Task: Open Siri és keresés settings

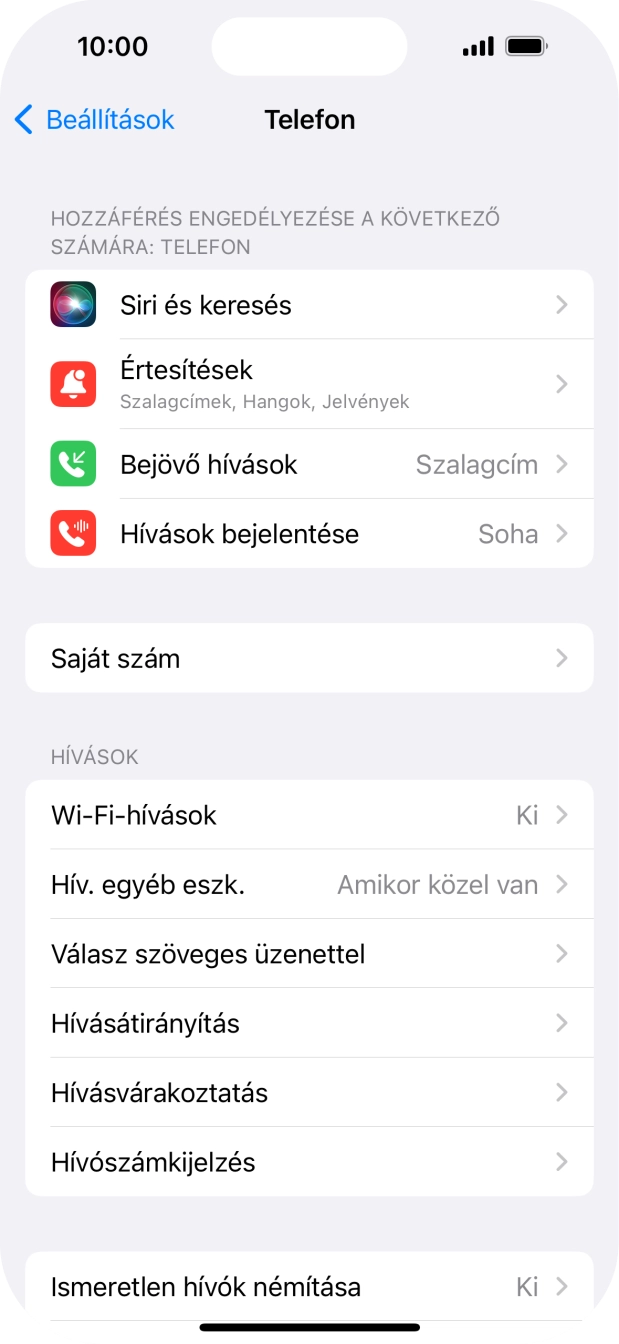Action: pos(309,305)
